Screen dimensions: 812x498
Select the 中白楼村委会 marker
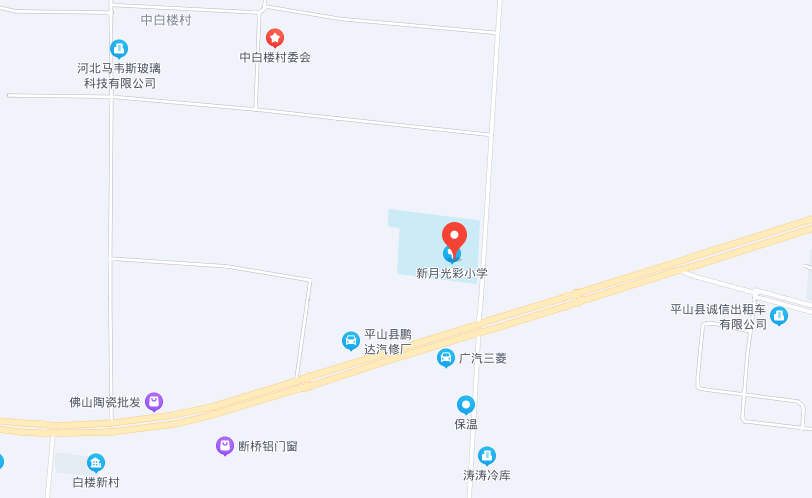274,38
